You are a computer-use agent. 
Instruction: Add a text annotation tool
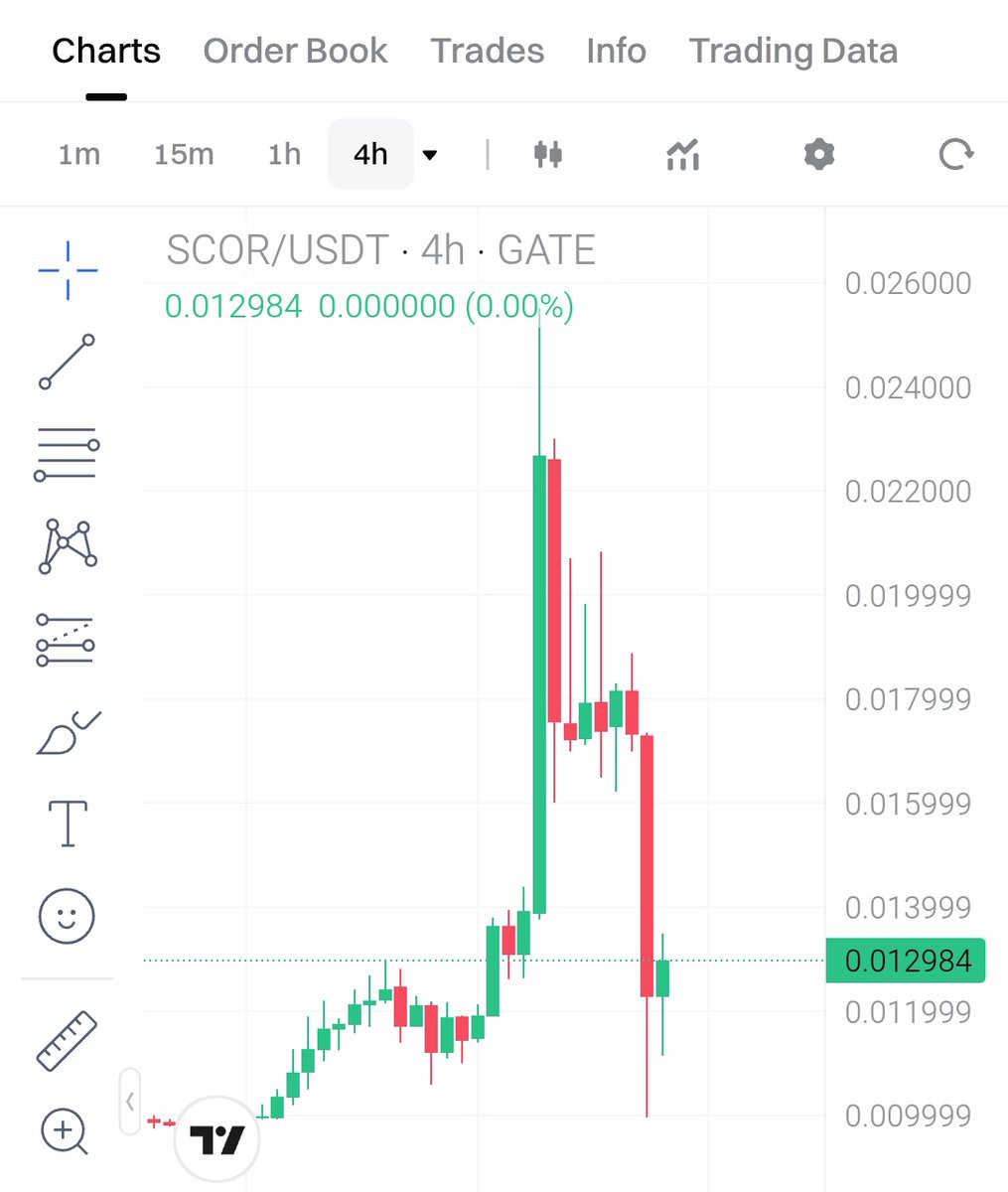[x=68, y=823]
